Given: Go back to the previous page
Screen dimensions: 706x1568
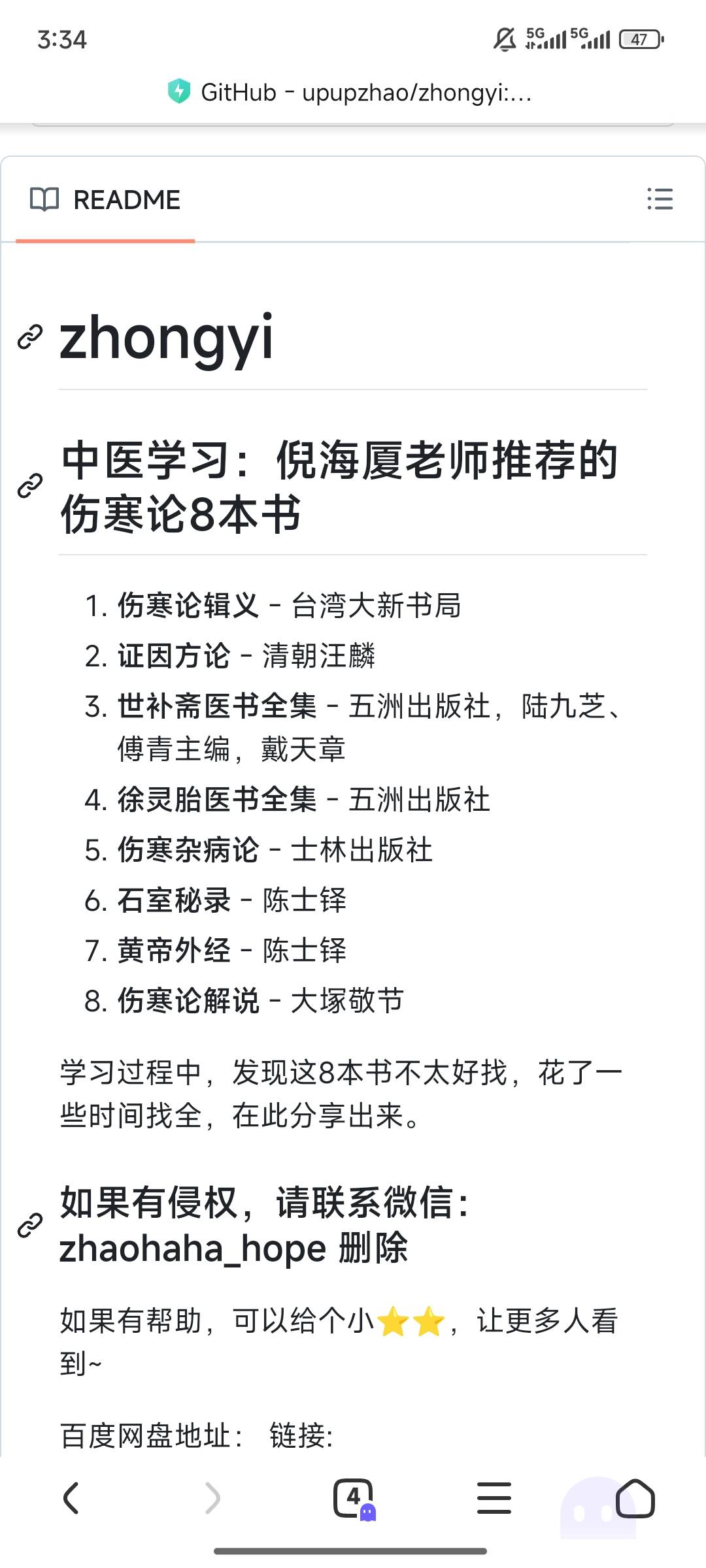Looking at the screenshot, I should (71, 1497).
